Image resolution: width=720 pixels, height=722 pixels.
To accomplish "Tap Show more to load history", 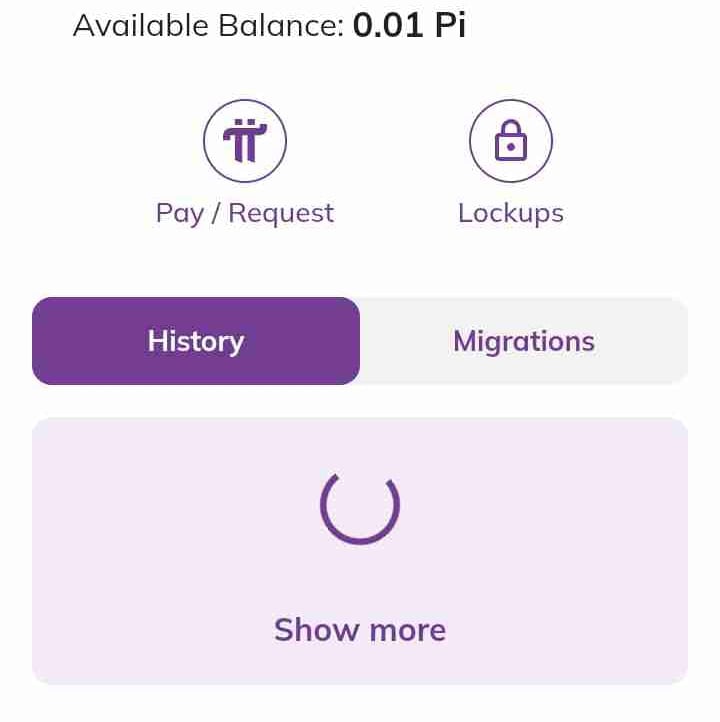I will [x=360, y=629].
